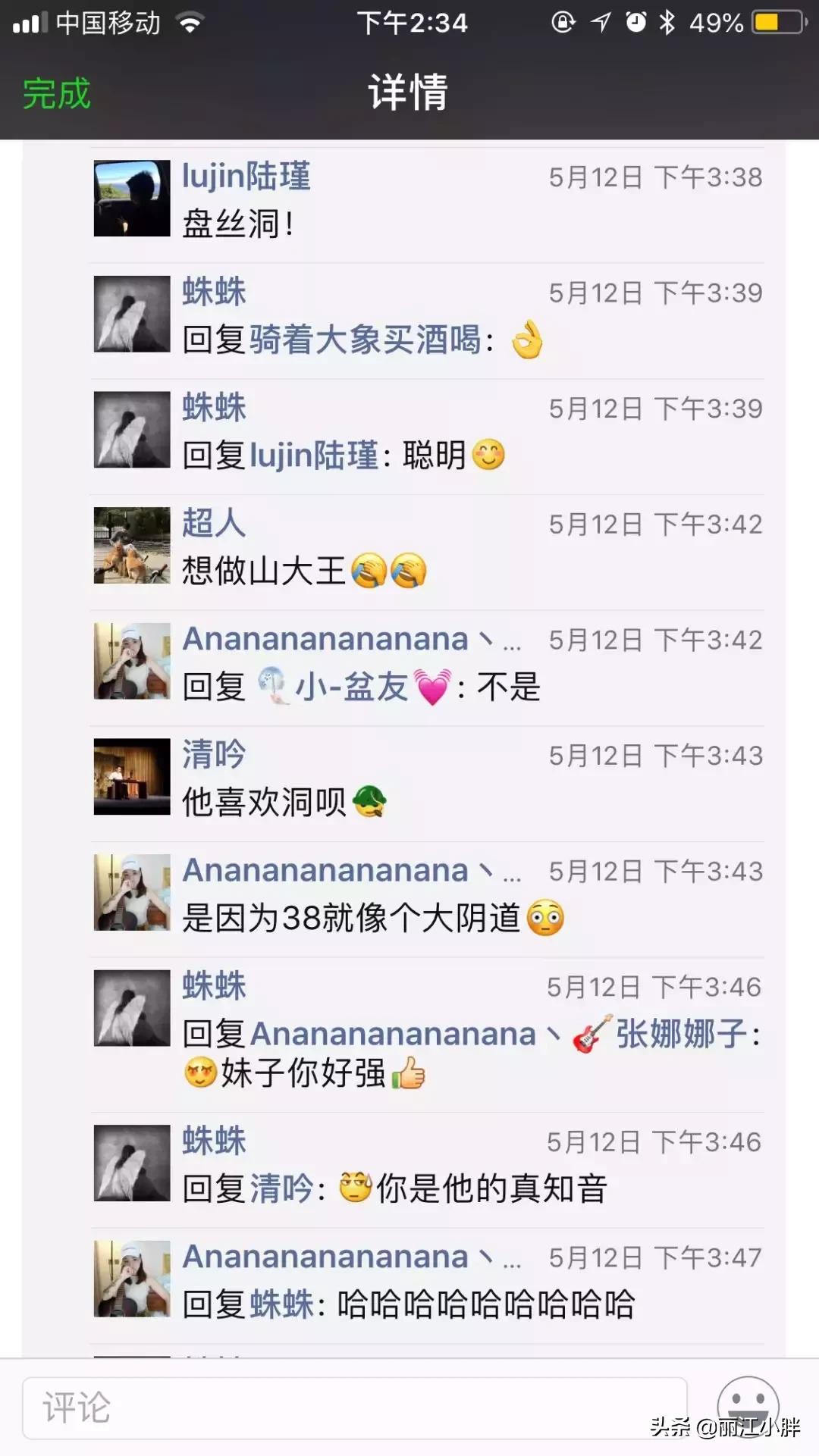Tap the location arrow icon in the status bar
819x1456 pixels.
600,21
